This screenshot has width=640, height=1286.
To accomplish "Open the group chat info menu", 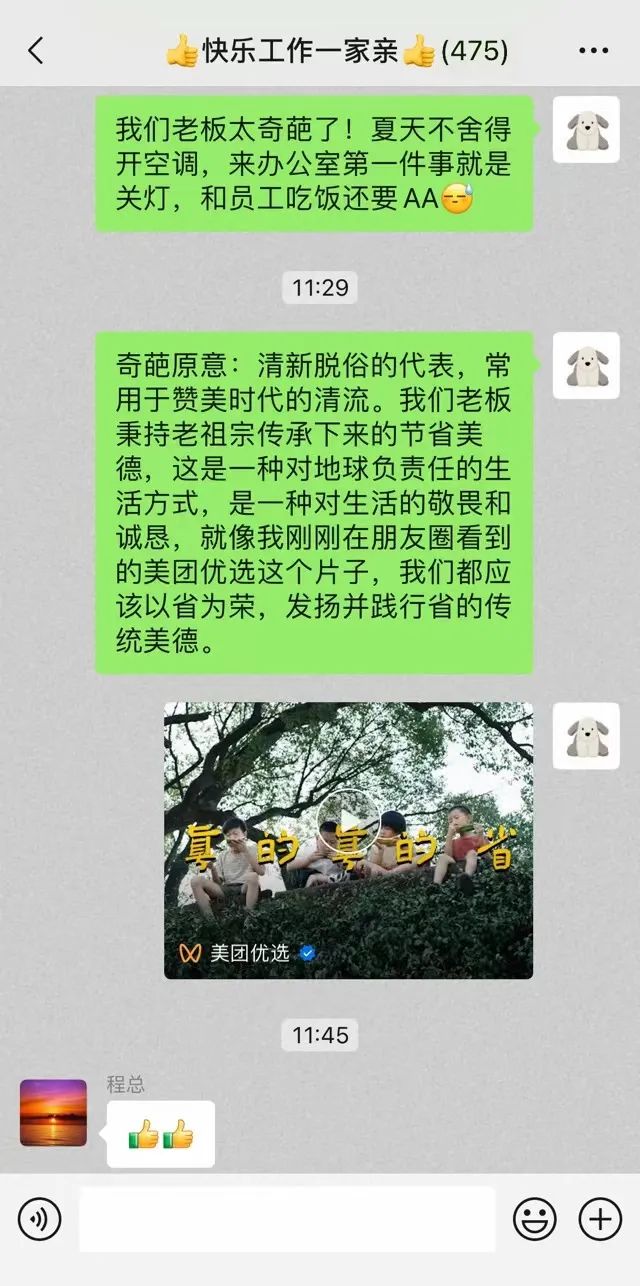I will coord(593,51).
